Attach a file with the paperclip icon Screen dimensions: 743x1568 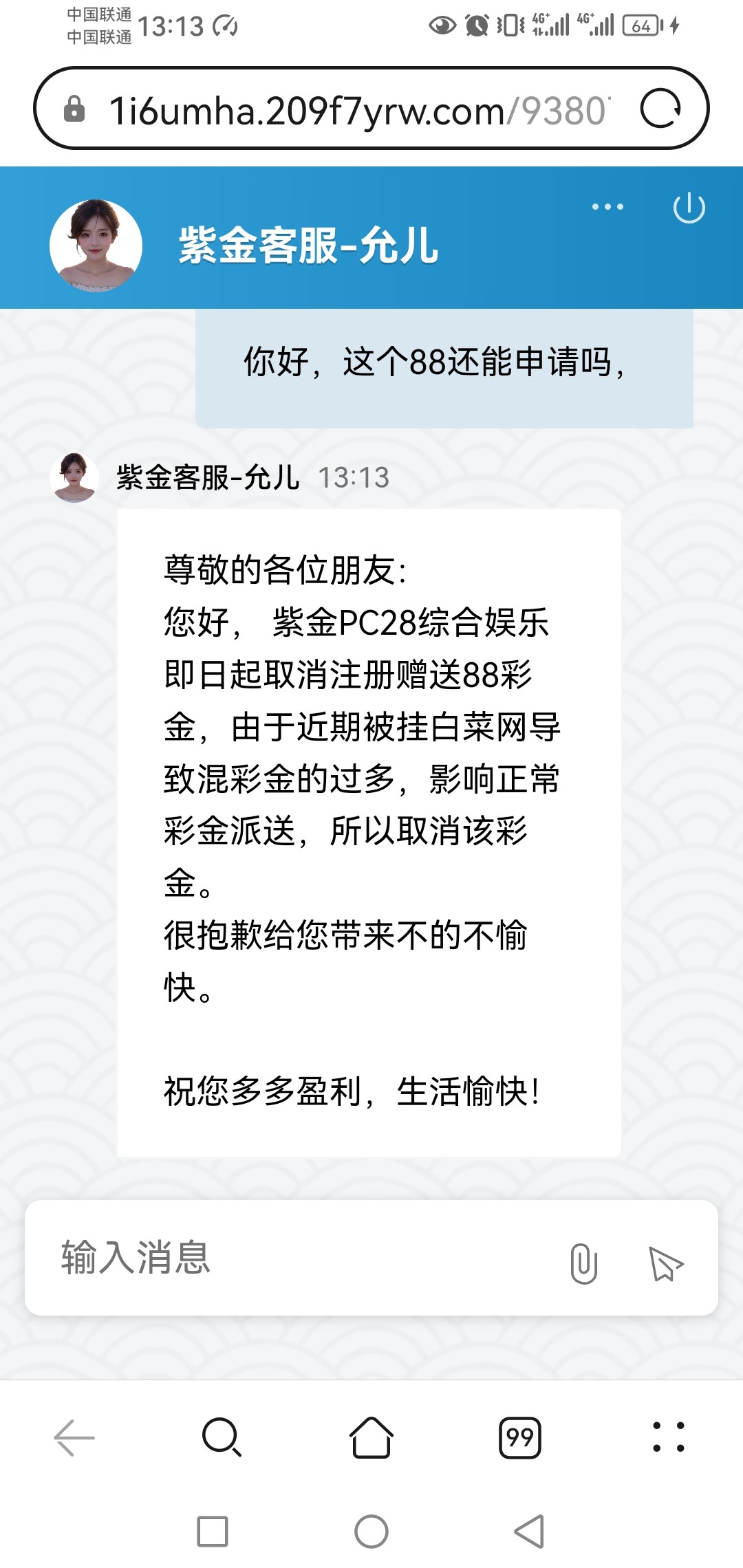(583, 1263)
